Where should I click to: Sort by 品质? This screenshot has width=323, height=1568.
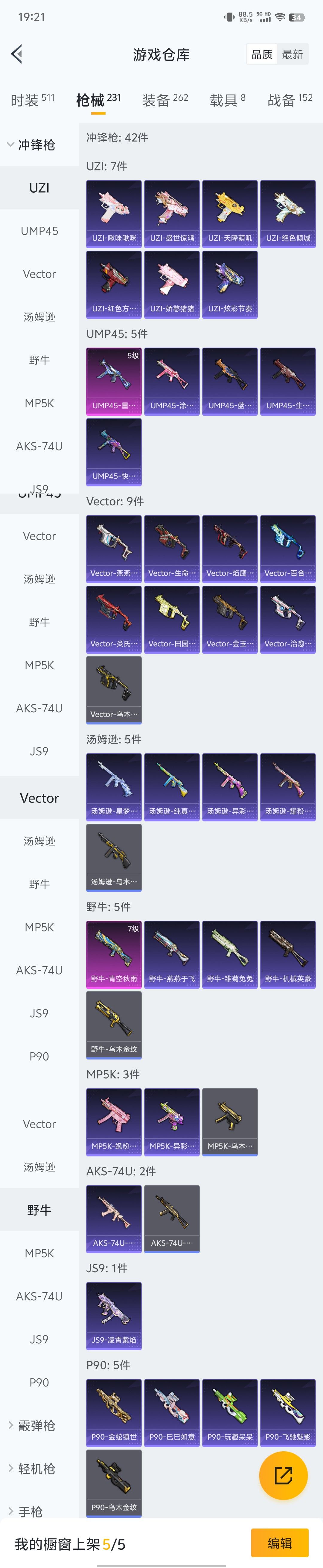click(262, 54)
